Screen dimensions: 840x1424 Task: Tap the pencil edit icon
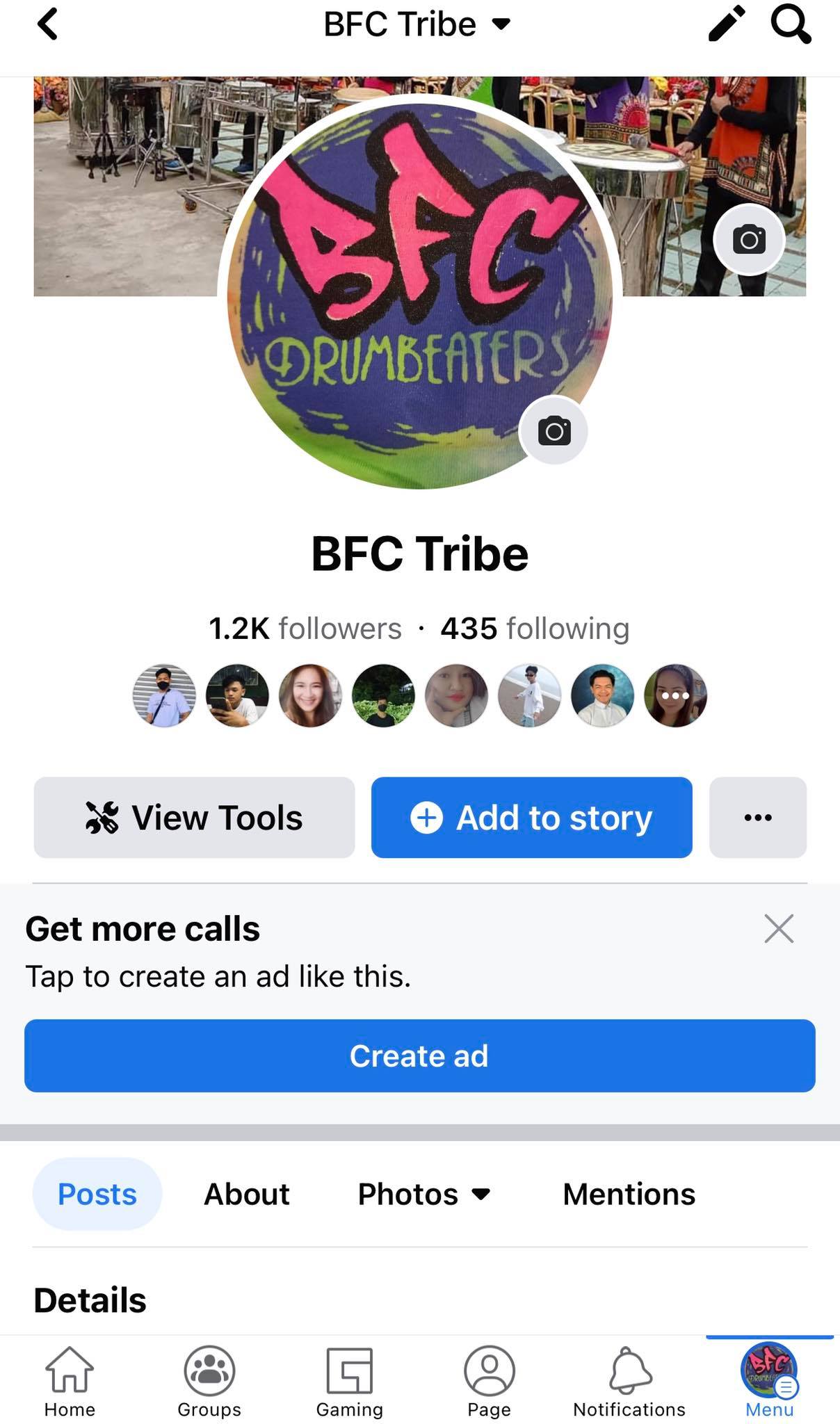(726, 25)
